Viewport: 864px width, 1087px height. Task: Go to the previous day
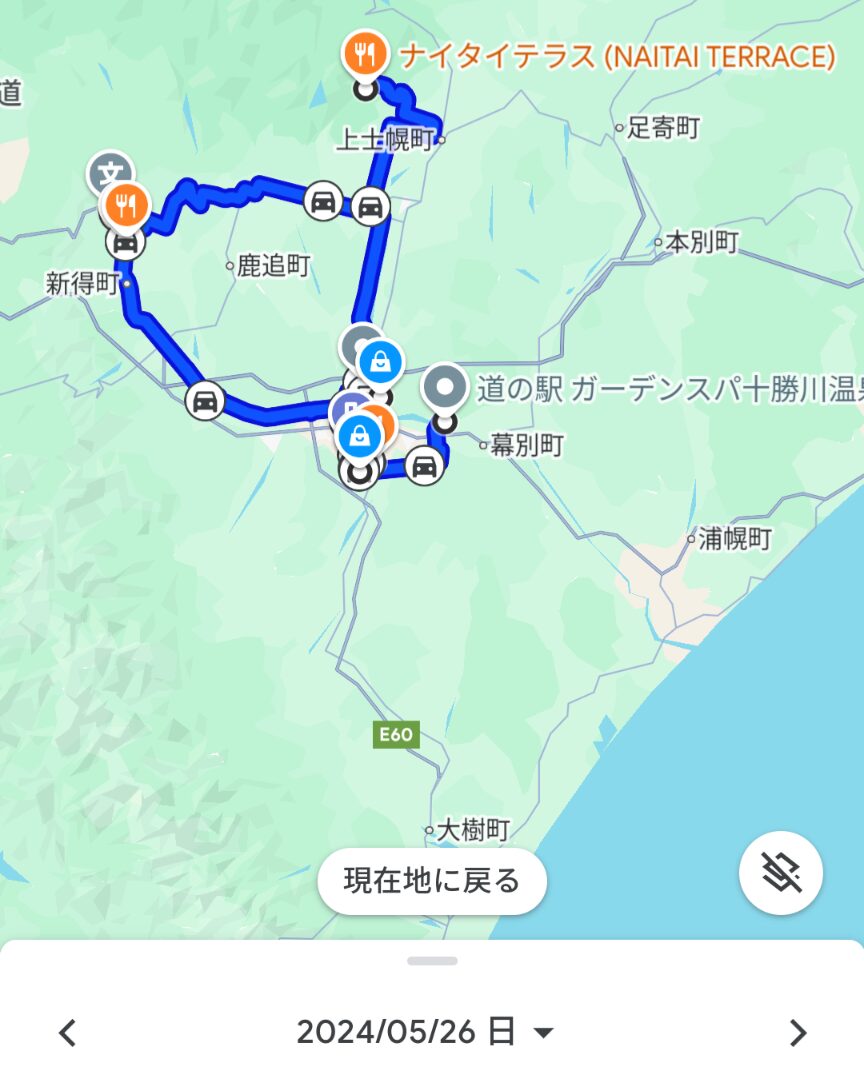[67, 1032]
